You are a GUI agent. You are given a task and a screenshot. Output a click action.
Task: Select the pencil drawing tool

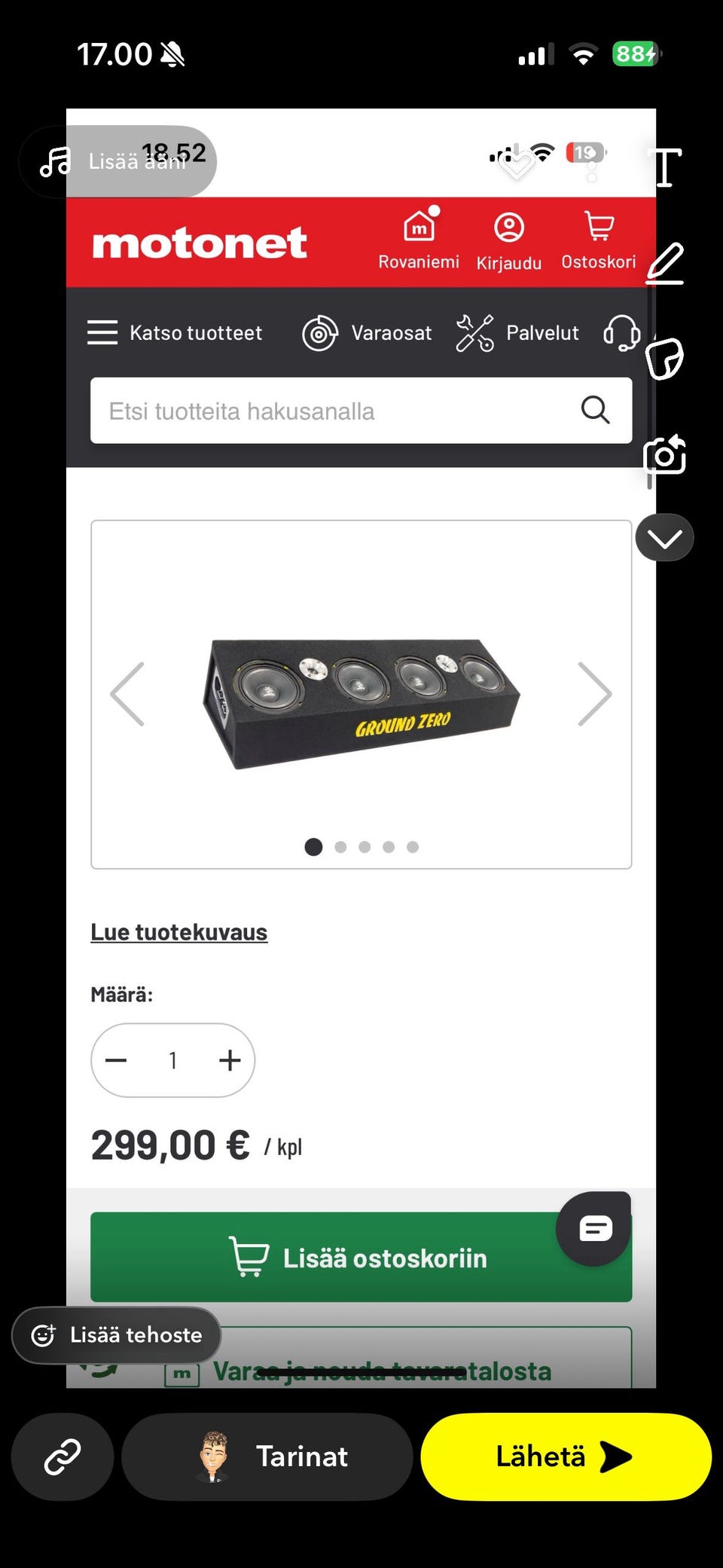click(x=665, y=264)
